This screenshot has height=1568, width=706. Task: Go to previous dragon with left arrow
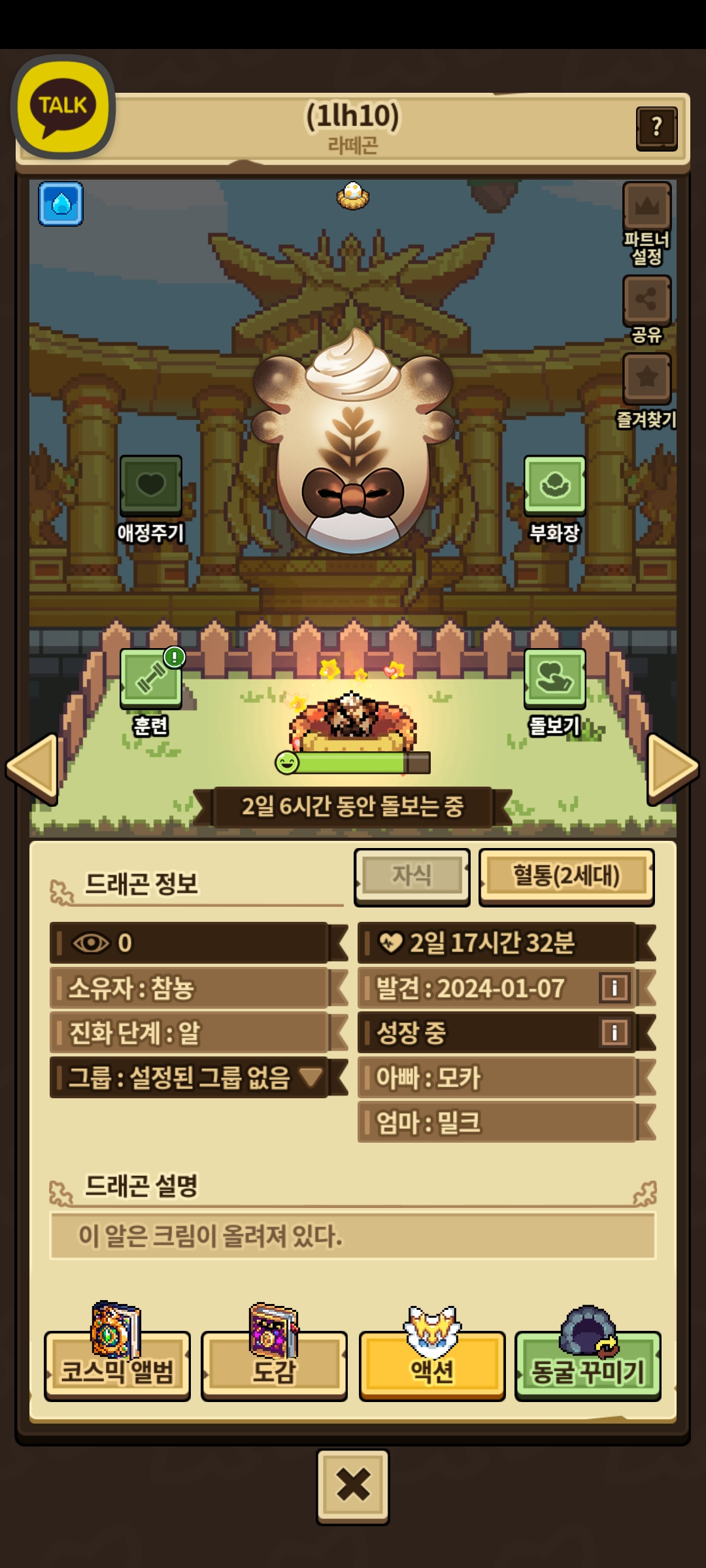pyautogui.click(x=33, y=768)
